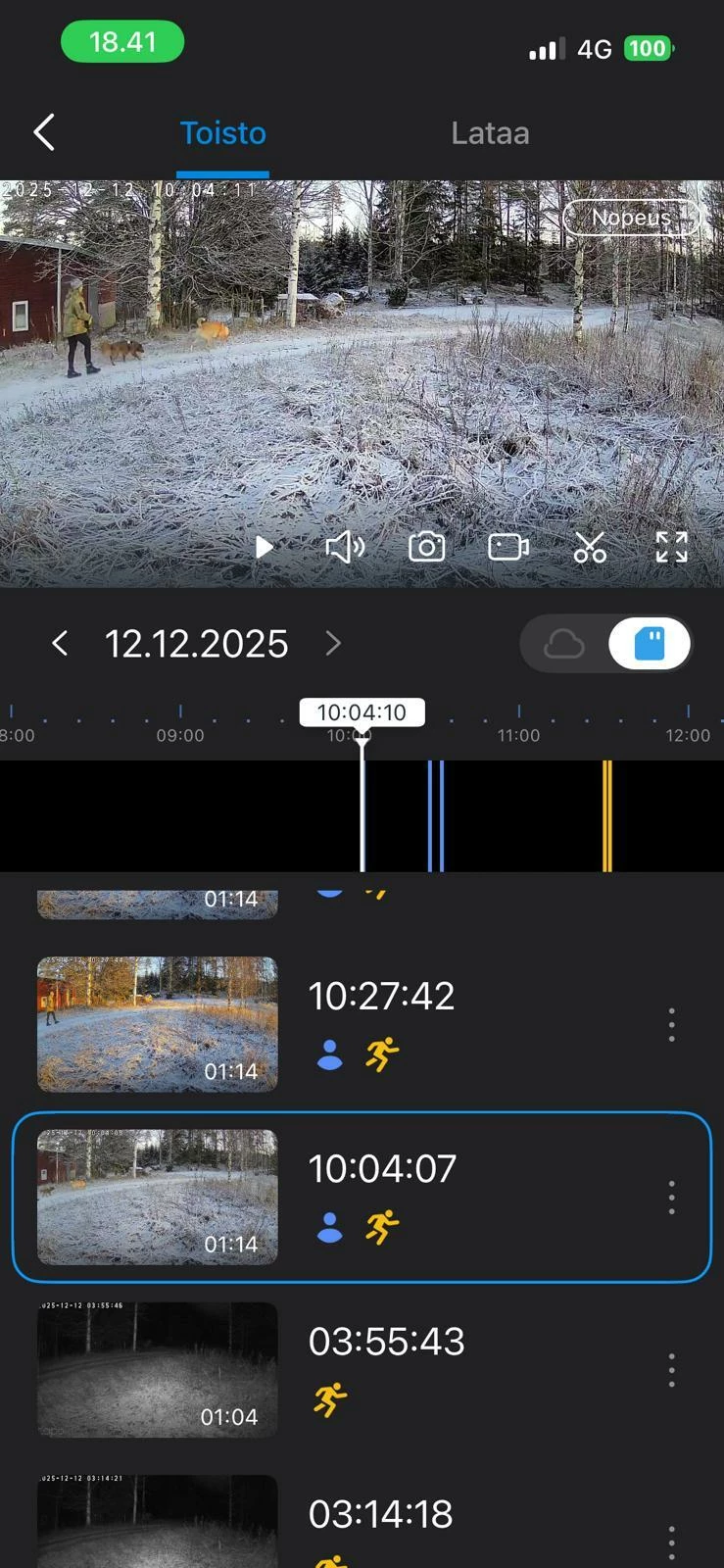Enter fullscreen video view
This screenshot has height=1568, width=724.
coord(671,547)
